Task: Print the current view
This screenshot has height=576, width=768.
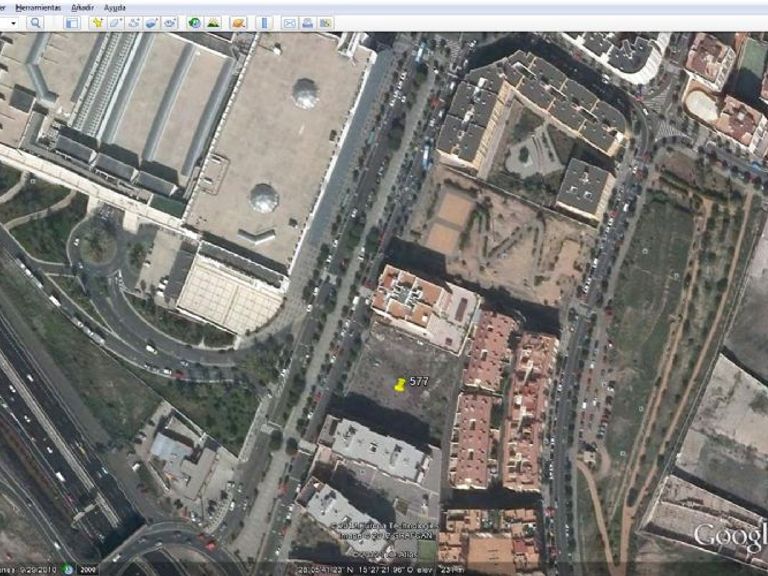Action: pyautogui.click(x=307, y=22)
